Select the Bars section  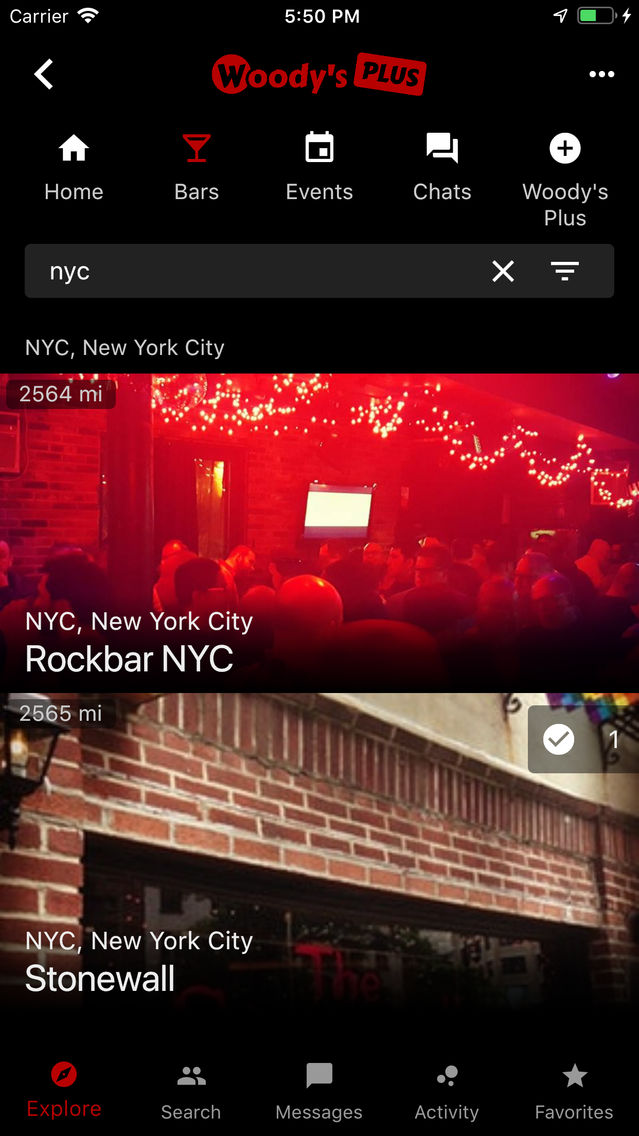(x=196, y=167)
